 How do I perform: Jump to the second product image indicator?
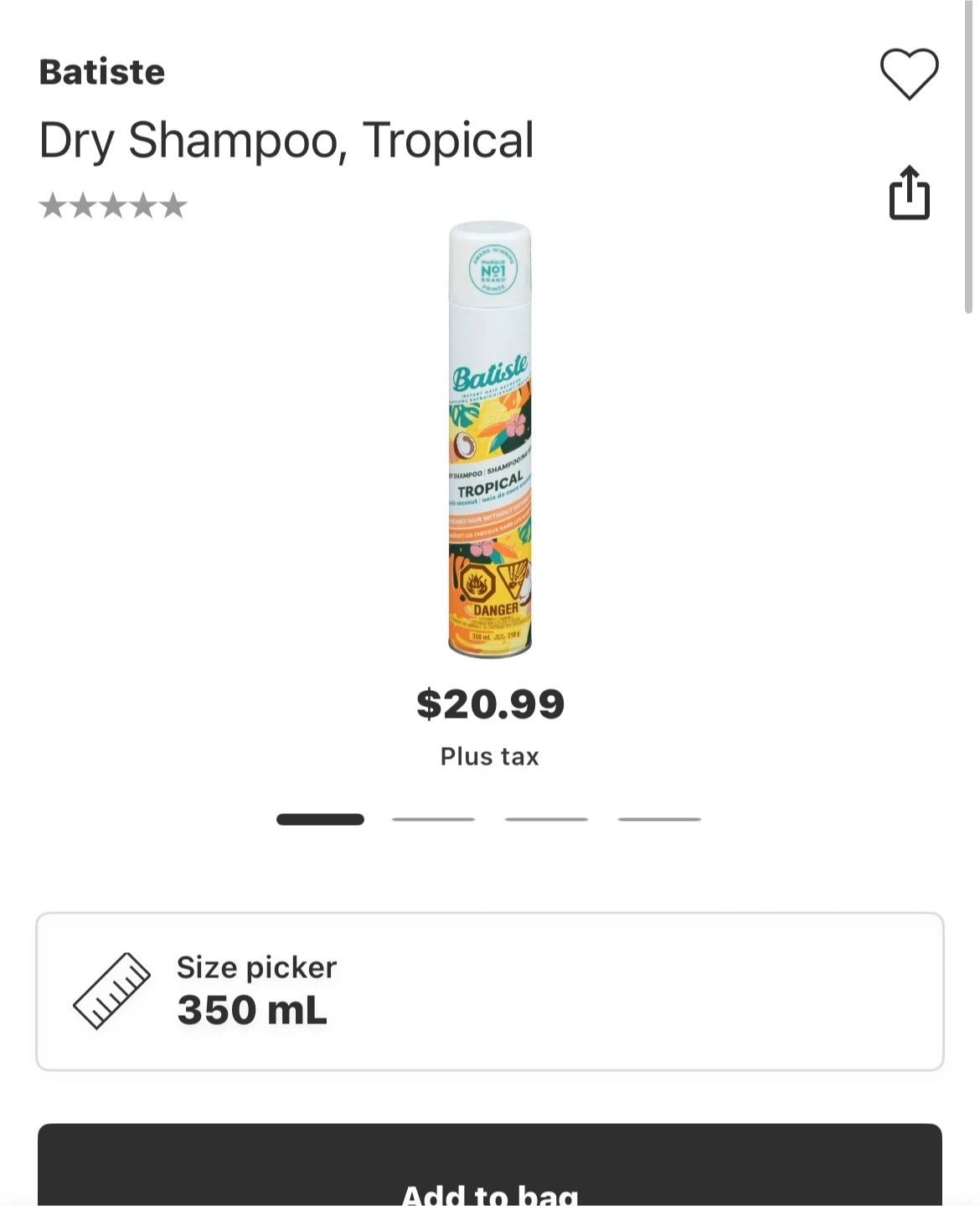click(433, 819)
